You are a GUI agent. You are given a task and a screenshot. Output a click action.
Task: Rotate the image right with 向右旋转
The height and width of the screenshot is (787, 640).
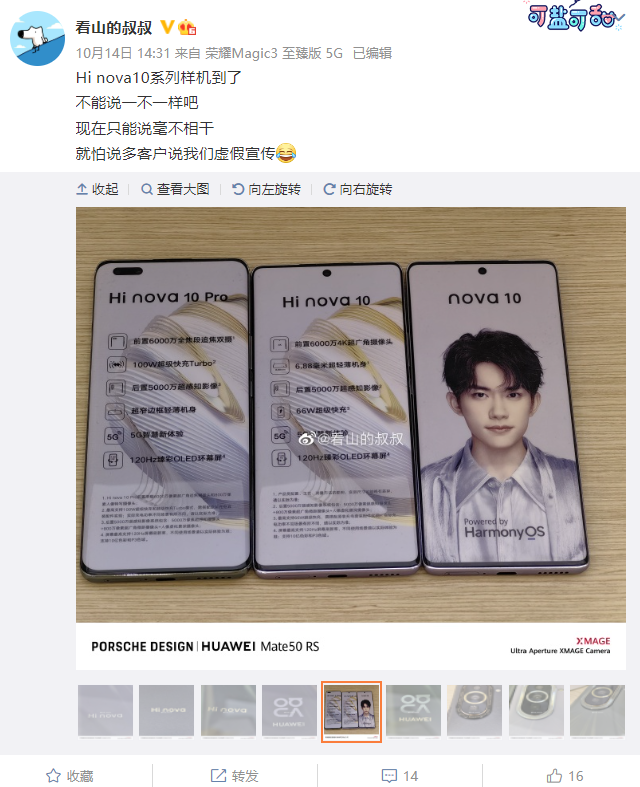click(x=357, y=189)
